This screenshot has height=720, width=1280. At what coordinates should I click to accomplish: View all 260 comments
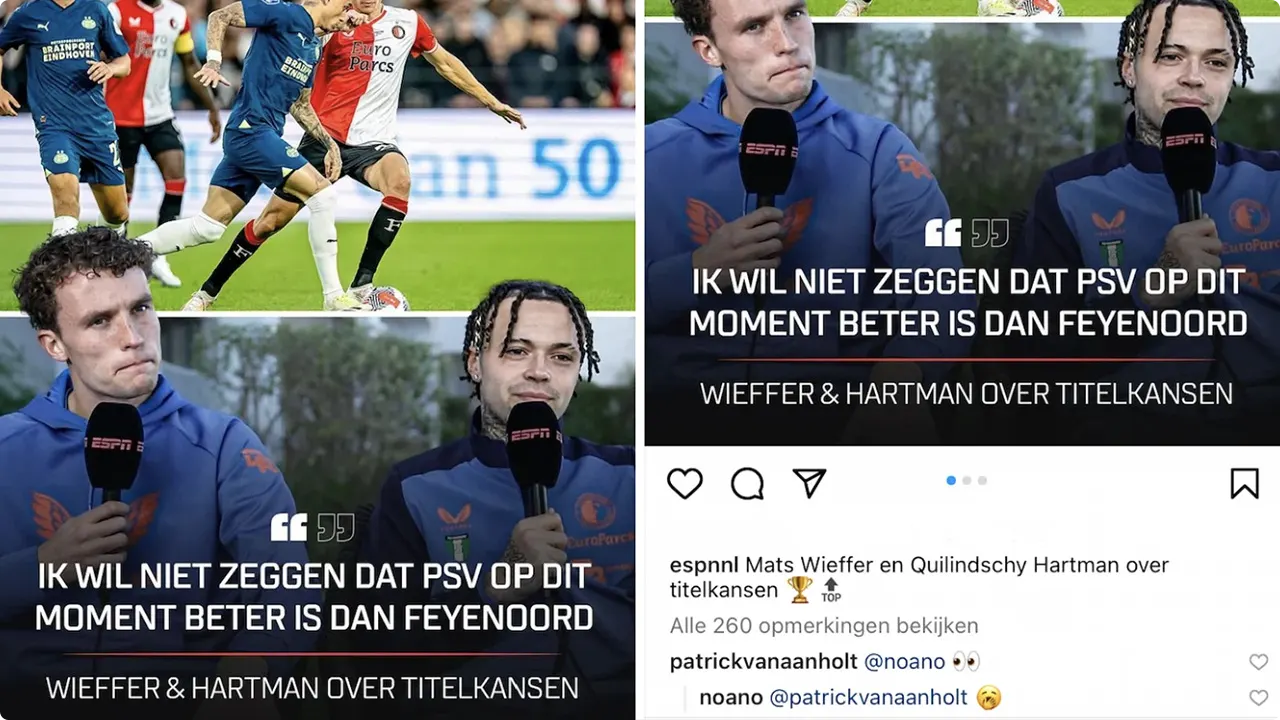point(824,626)
